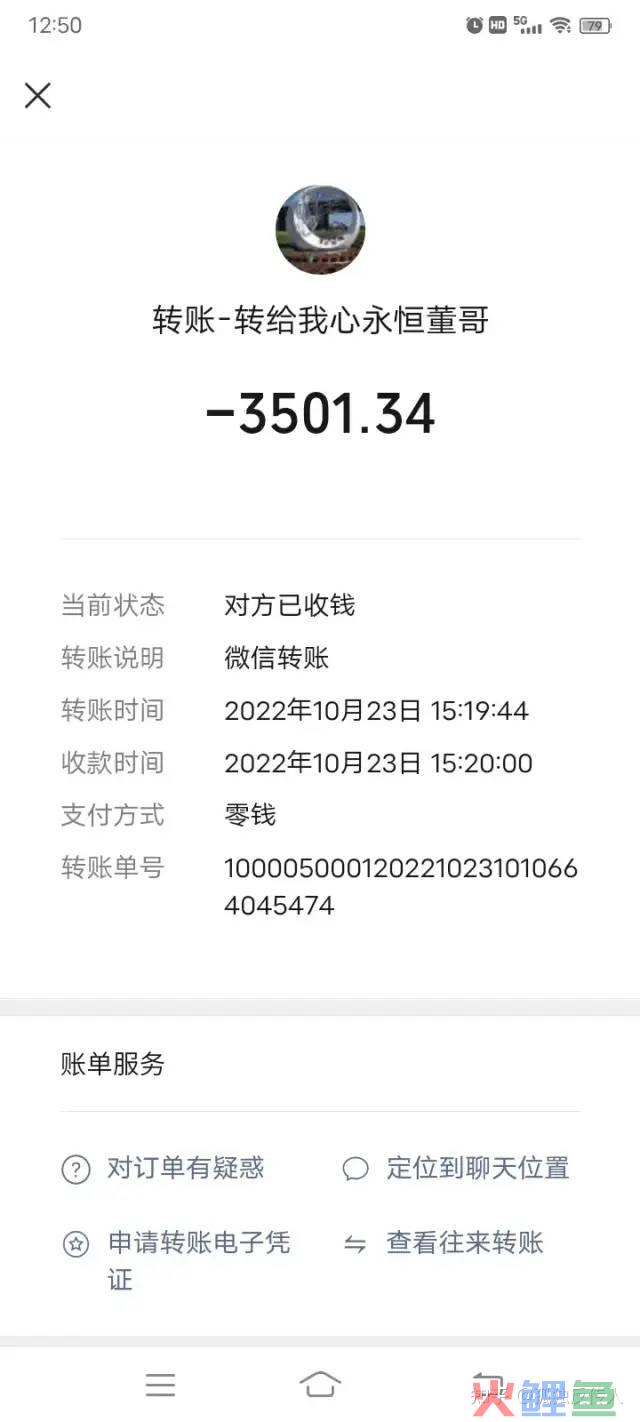Open 查看往来转账
This screenshot has height=1422, width=640.
pyautogui.click(x=443, y=1243)
